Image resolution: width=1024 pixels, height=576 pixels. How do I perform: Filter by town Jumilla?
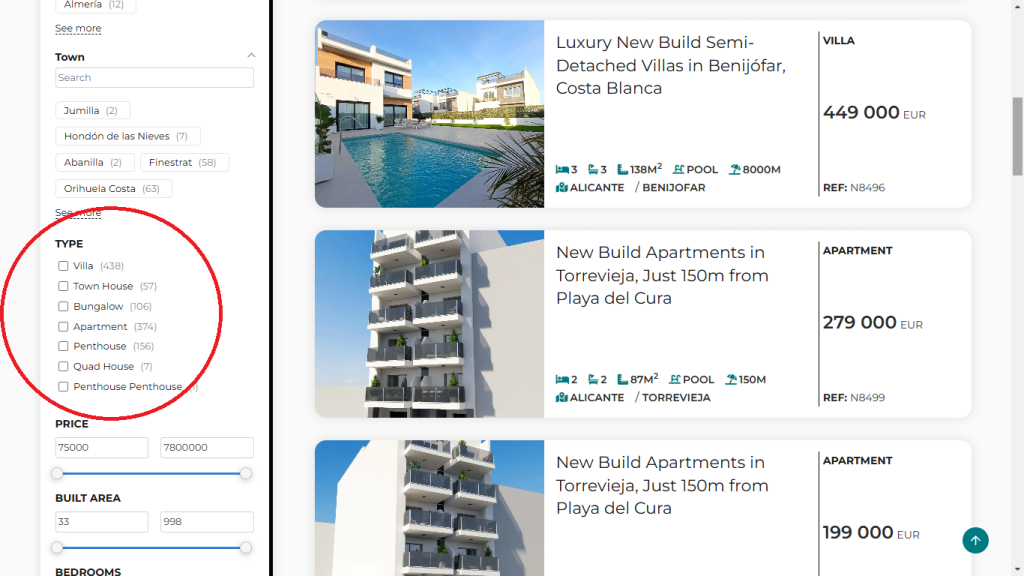point(92,111)
